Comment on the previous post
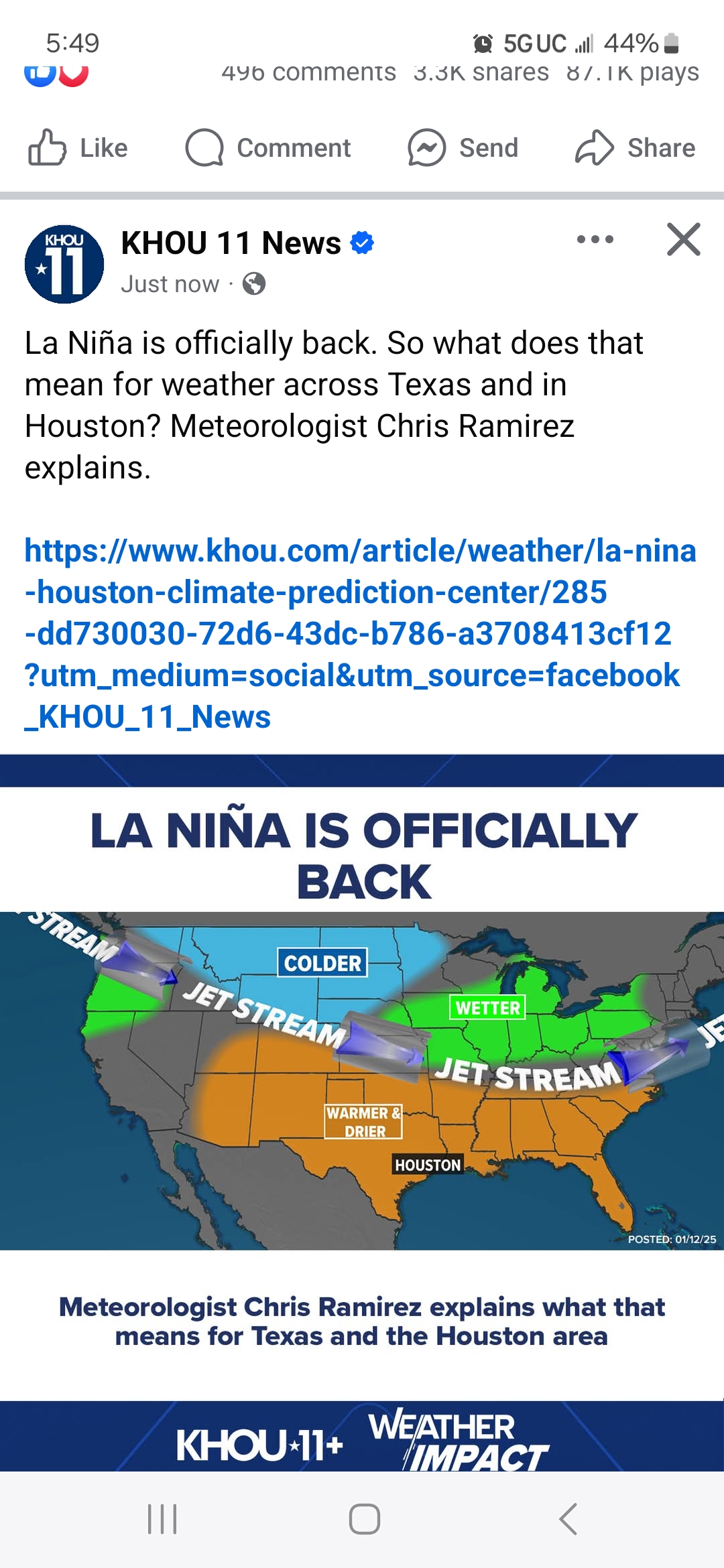724x1568 pixels. point(268,147)
